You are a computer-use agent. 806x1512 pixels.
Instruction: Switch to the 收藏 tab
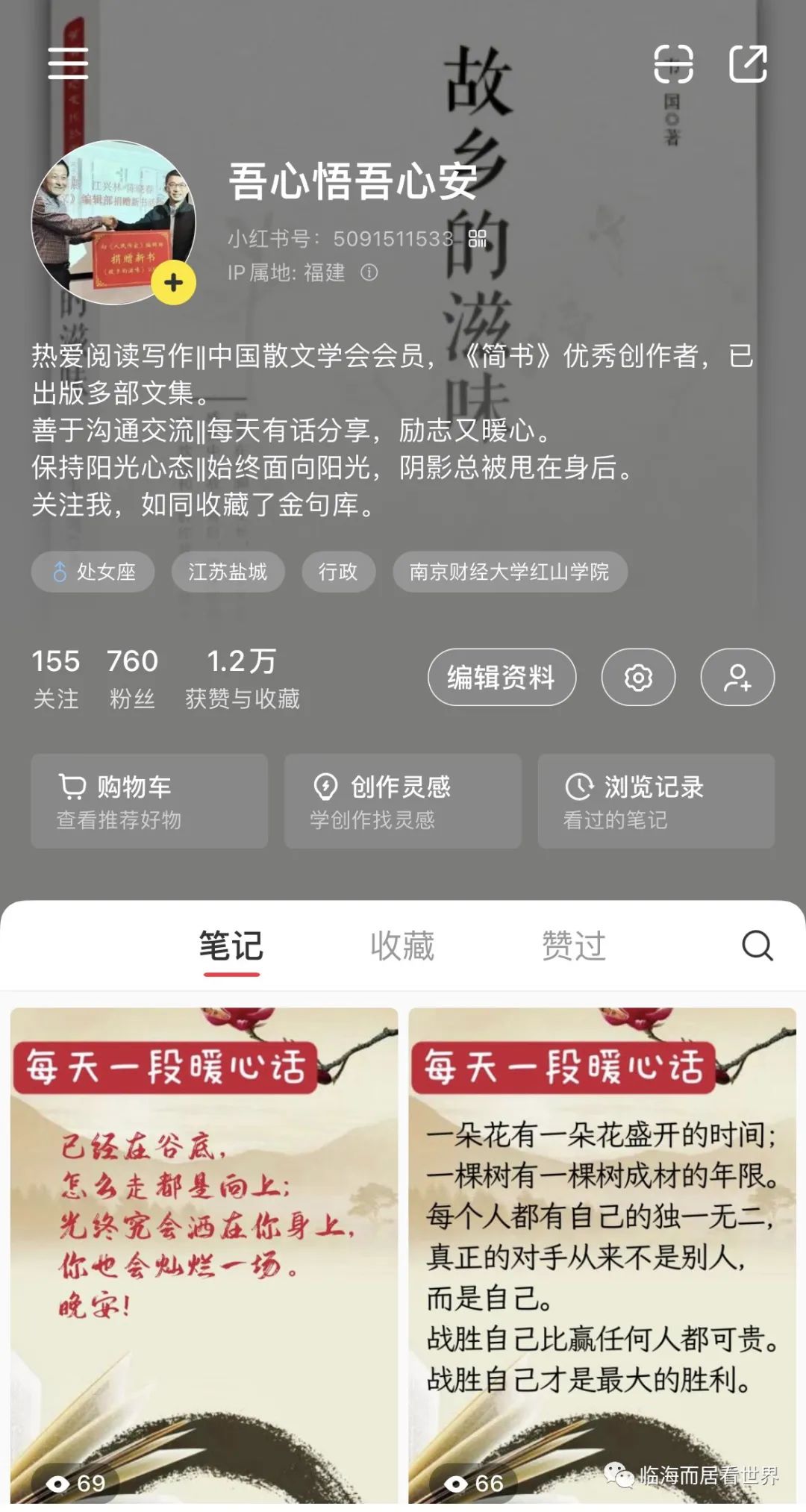pyautogui.click(x=402, y=946)
